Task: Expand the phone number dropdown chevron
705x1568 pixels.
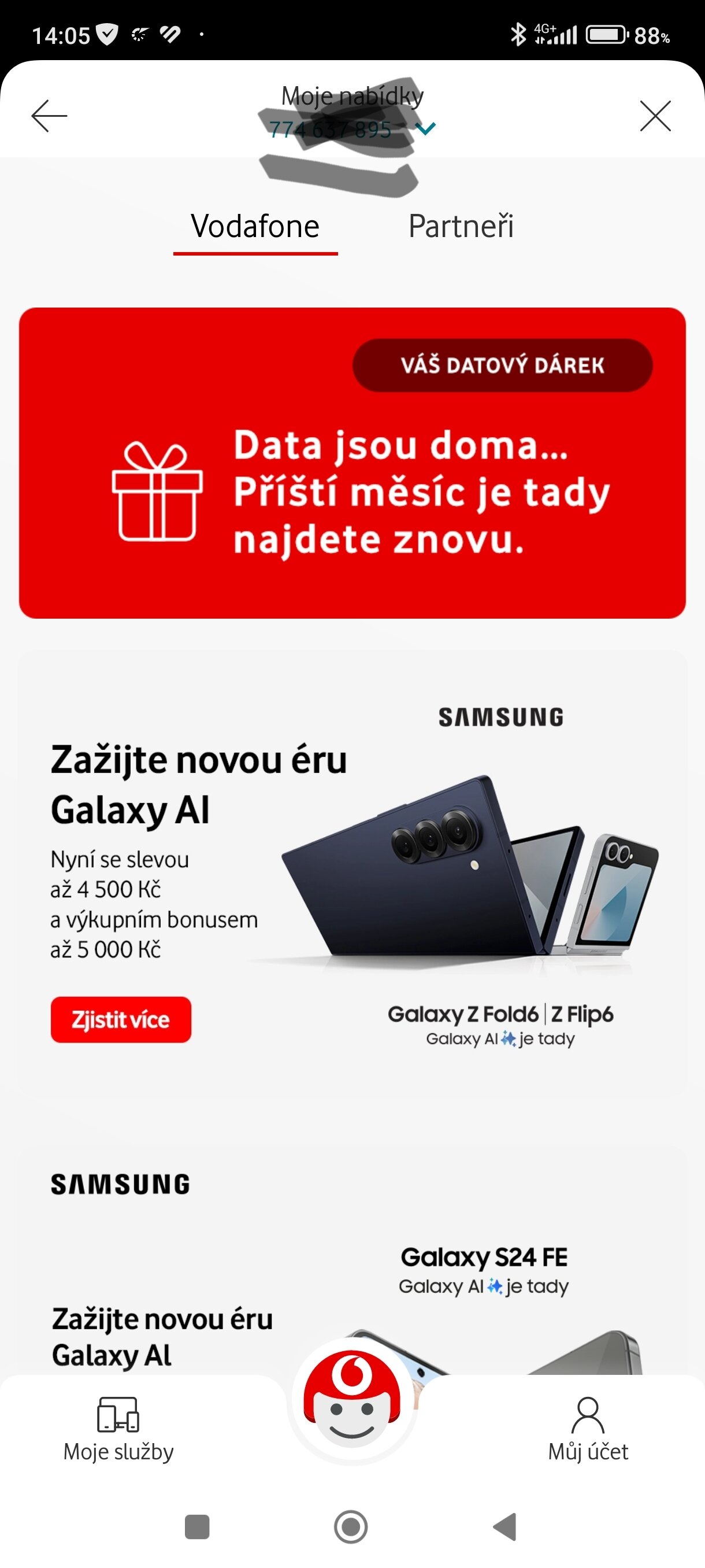Action: (x=425, y=128)
